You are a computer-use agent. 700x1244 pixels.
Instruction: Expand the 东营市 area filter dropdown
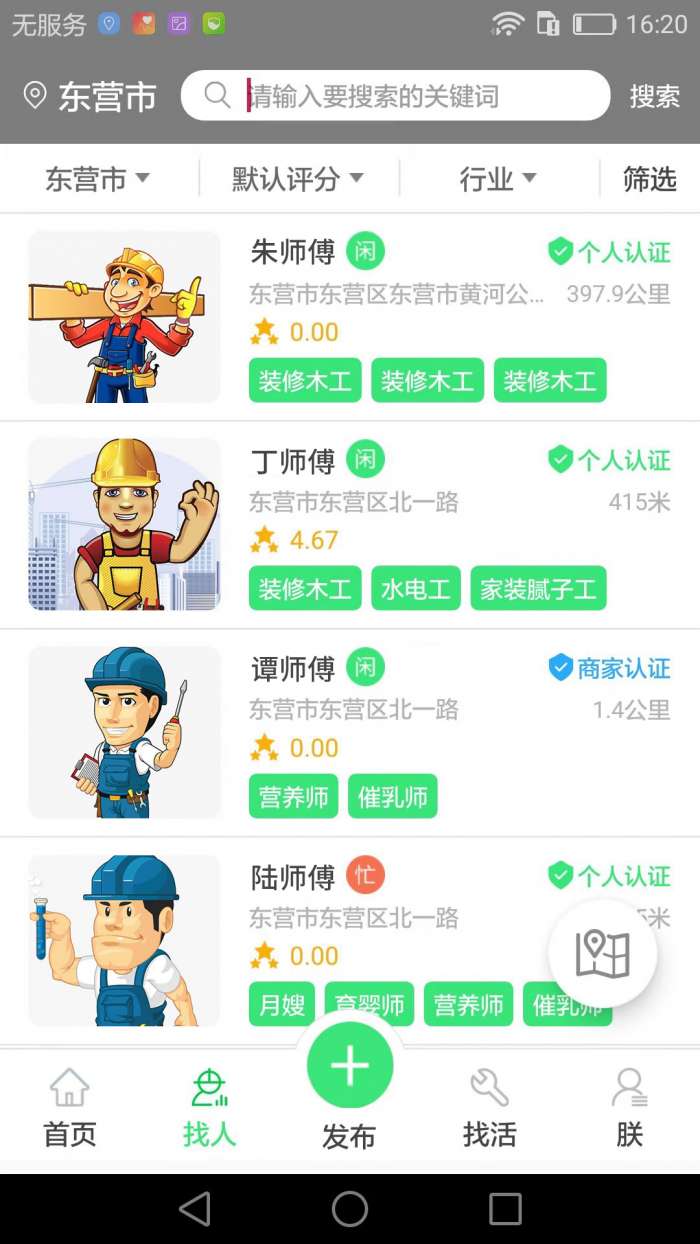click(x=97, y=179)
